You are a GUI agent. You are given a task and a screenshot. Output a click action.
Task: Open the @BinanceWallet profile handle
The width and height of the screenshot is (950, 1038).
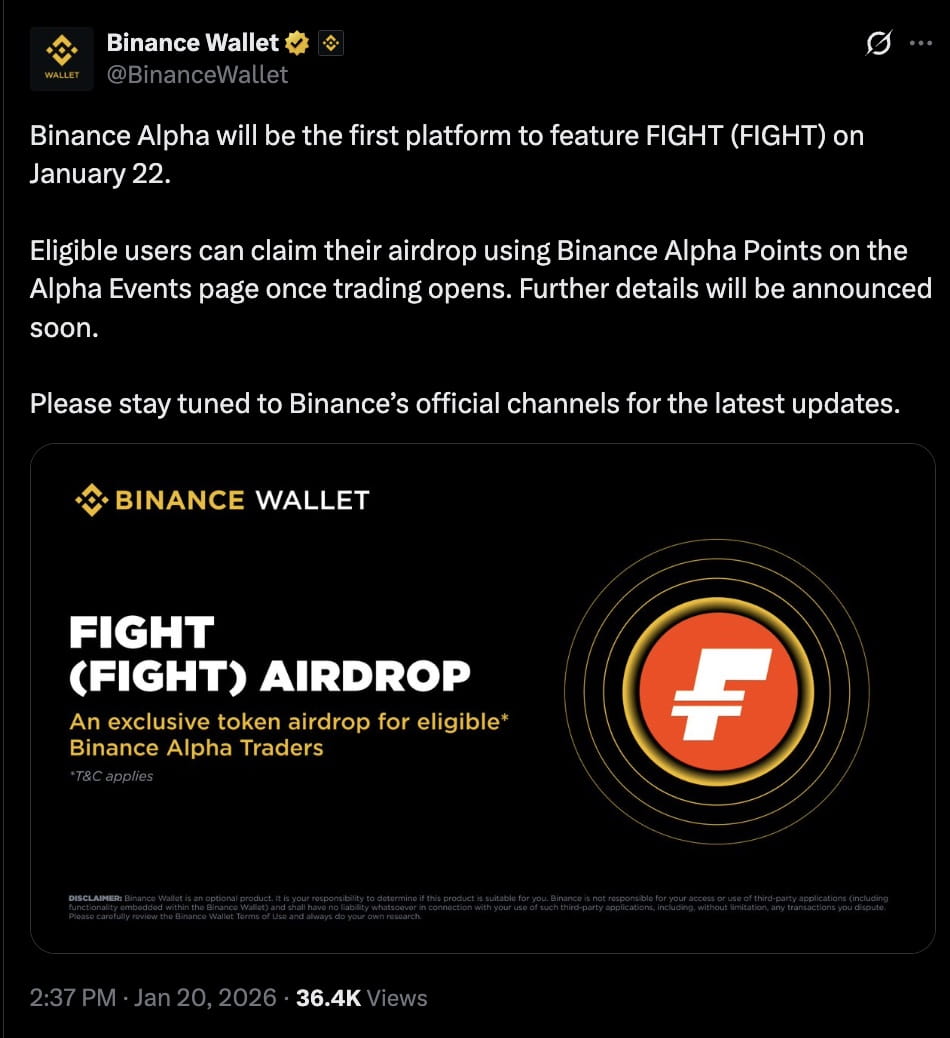point(199,73)
